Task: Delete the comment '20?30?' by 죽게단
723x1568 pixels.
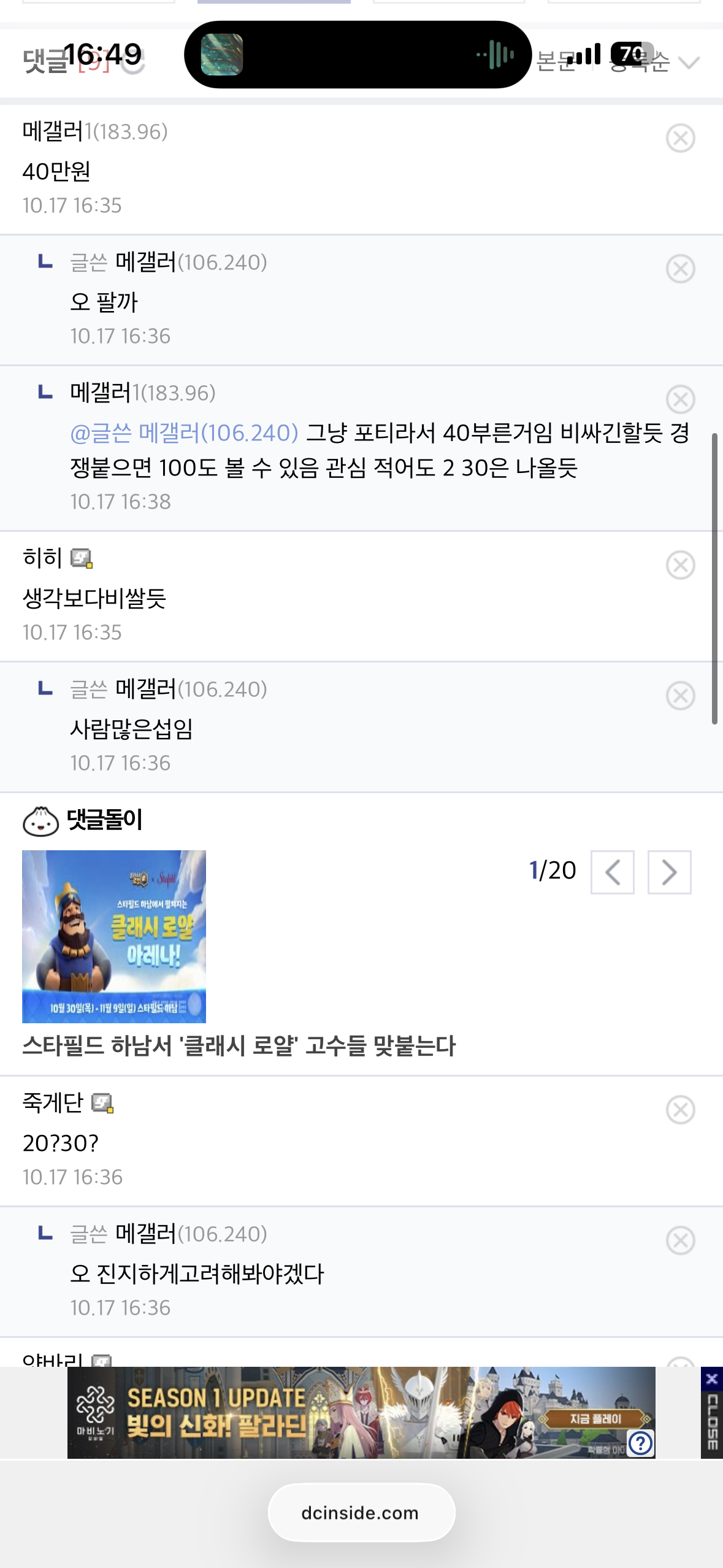Action: point(680,1110)
